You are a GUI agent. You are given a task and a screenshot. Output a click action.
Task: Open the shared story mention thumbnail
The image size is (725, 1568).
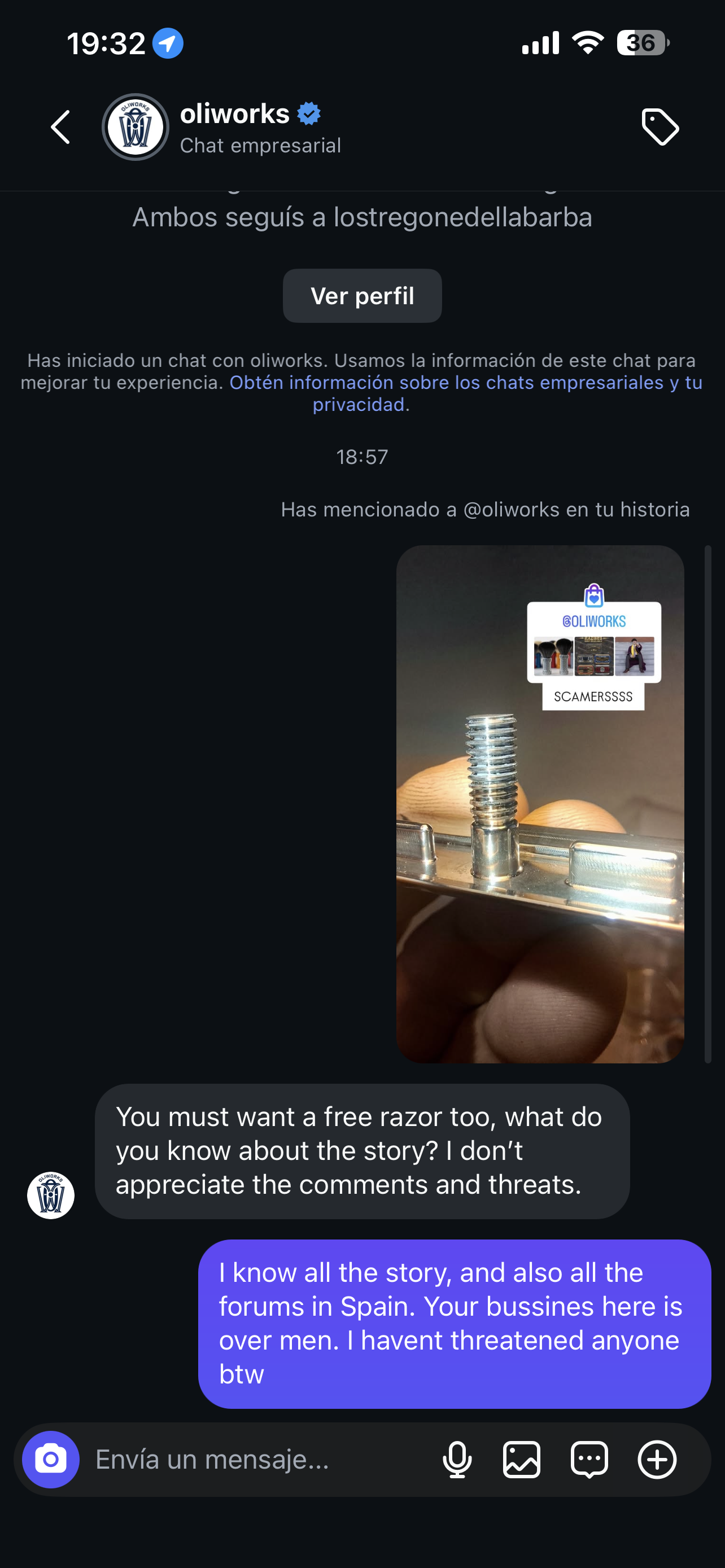tap(540, 804)
